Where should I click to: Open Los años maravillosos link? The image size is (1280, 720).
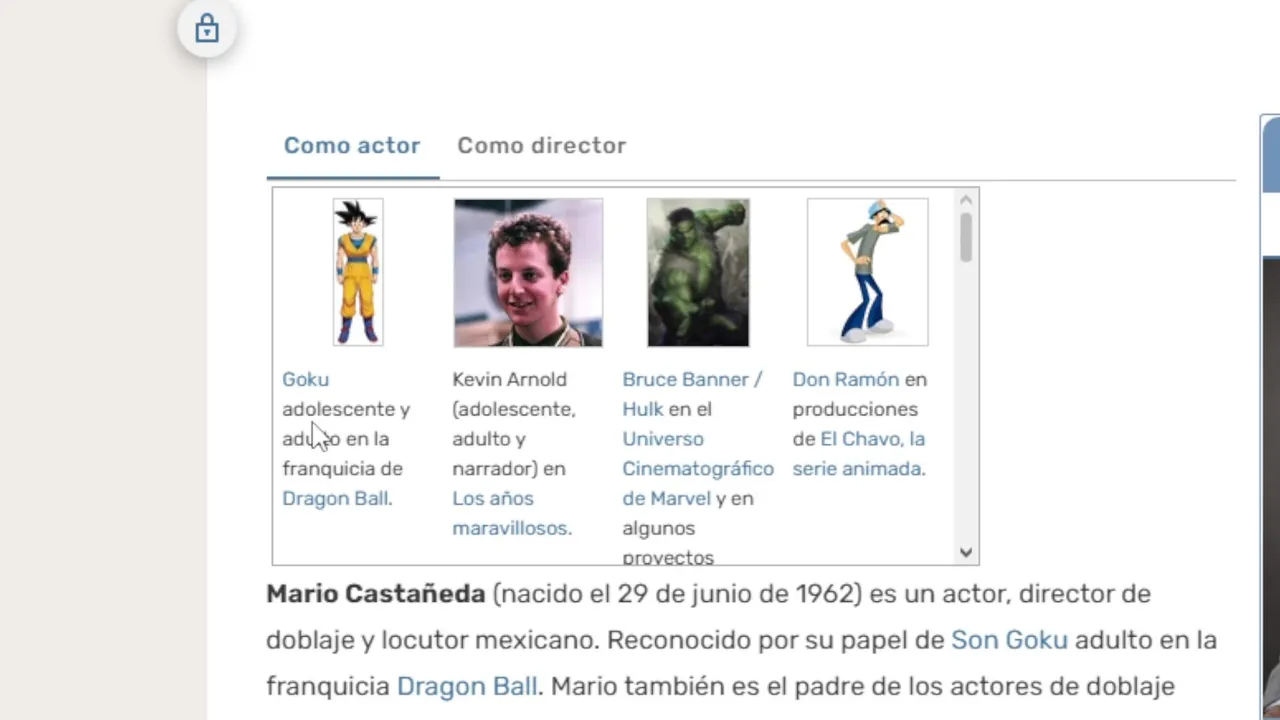pyautogui.click(x=511, y=513)
